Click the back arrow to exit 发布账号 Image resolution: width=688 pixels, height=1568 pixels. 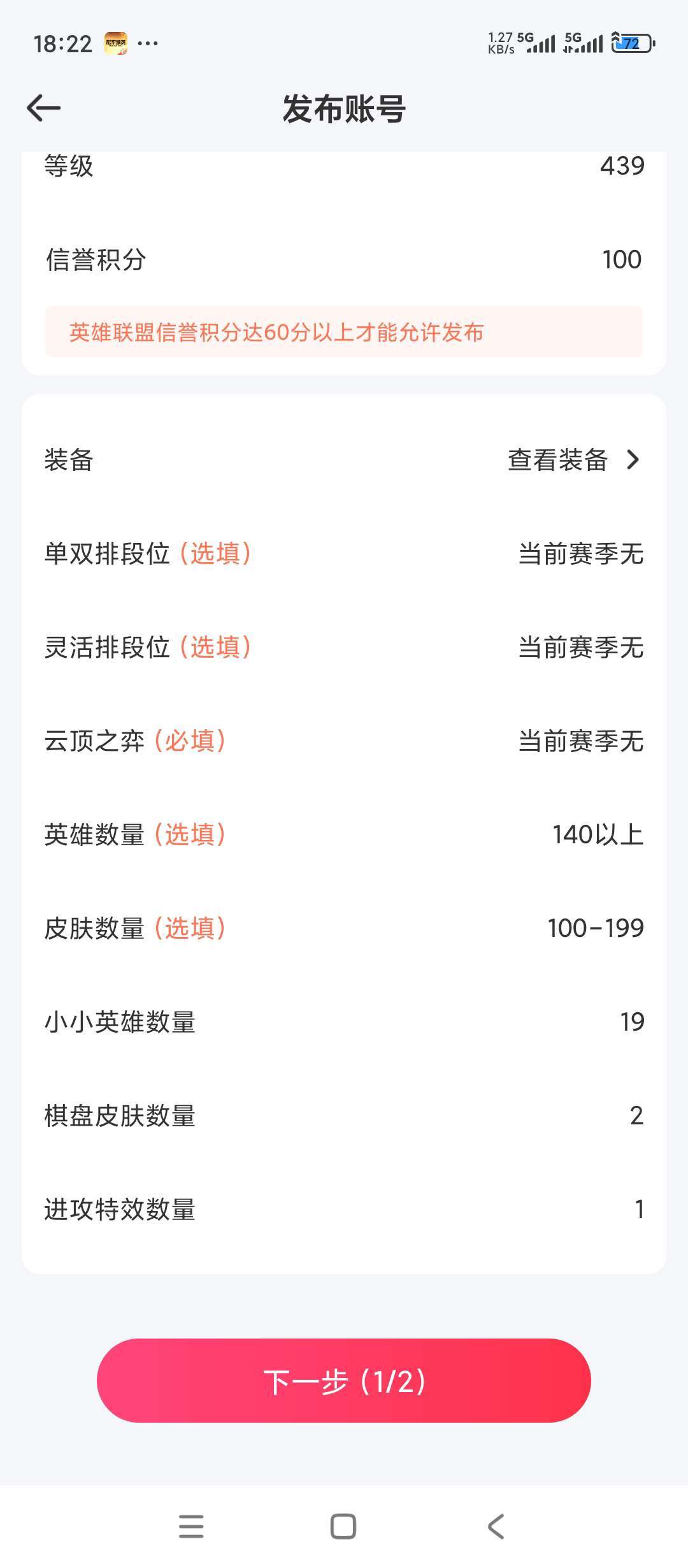[45, 108]
